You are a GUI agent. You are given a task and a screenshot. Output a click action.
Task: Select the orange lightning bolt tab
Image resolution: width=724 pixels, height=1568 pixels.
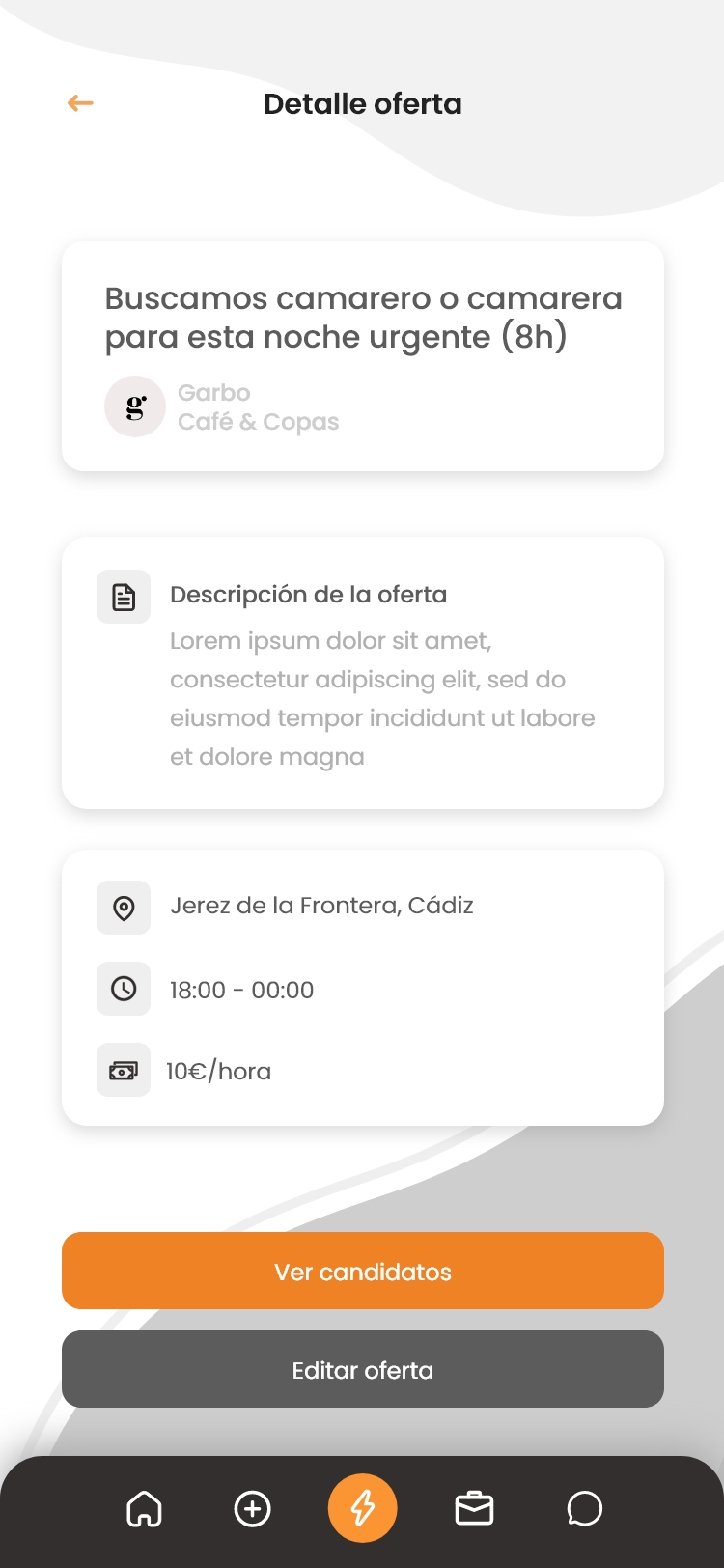pyautogui.click(x=363, y=1508)
